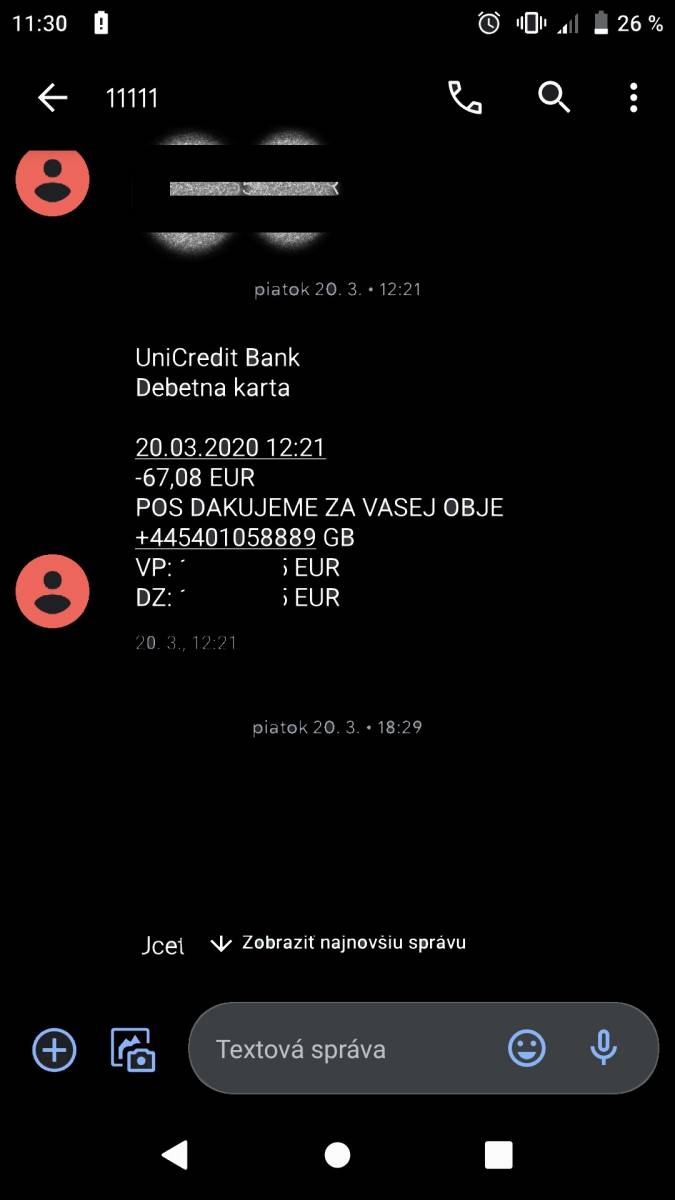The height and width of the screenshot is (1200, 675).
Task: Record a voice message with microphone
Action: click(x=603, y=1049)
